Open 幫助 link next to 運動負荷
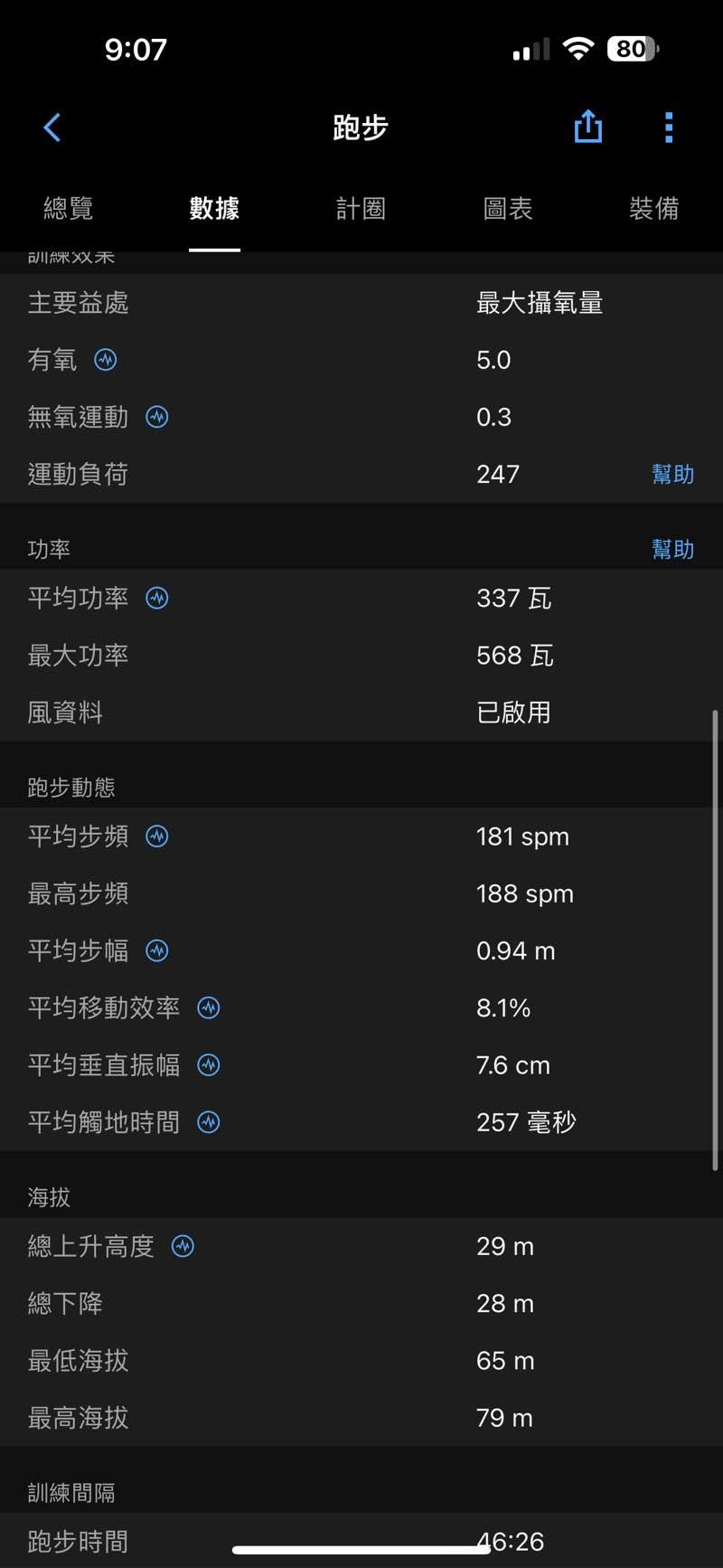Image resolution: width=723 pixels, height=1568 pixels. point(672,474)
